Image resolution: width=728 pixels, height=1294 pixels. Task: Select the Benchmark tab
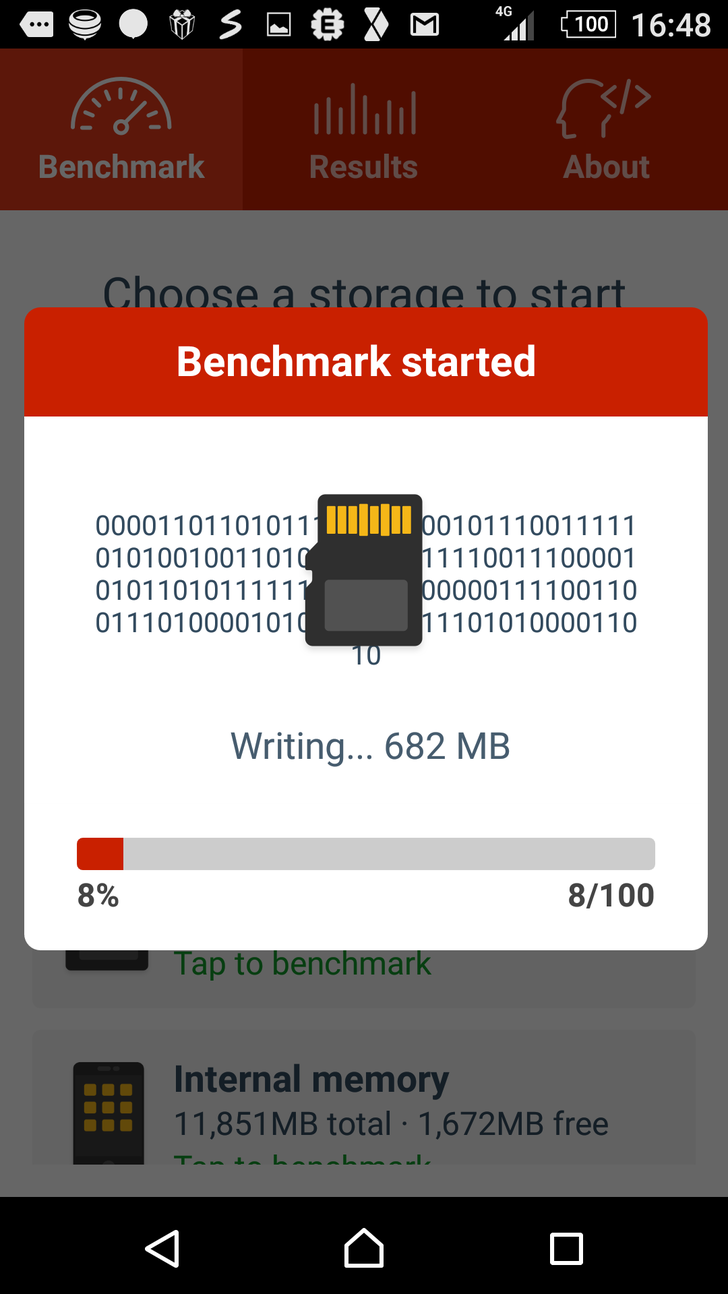[x=121, y=130]
